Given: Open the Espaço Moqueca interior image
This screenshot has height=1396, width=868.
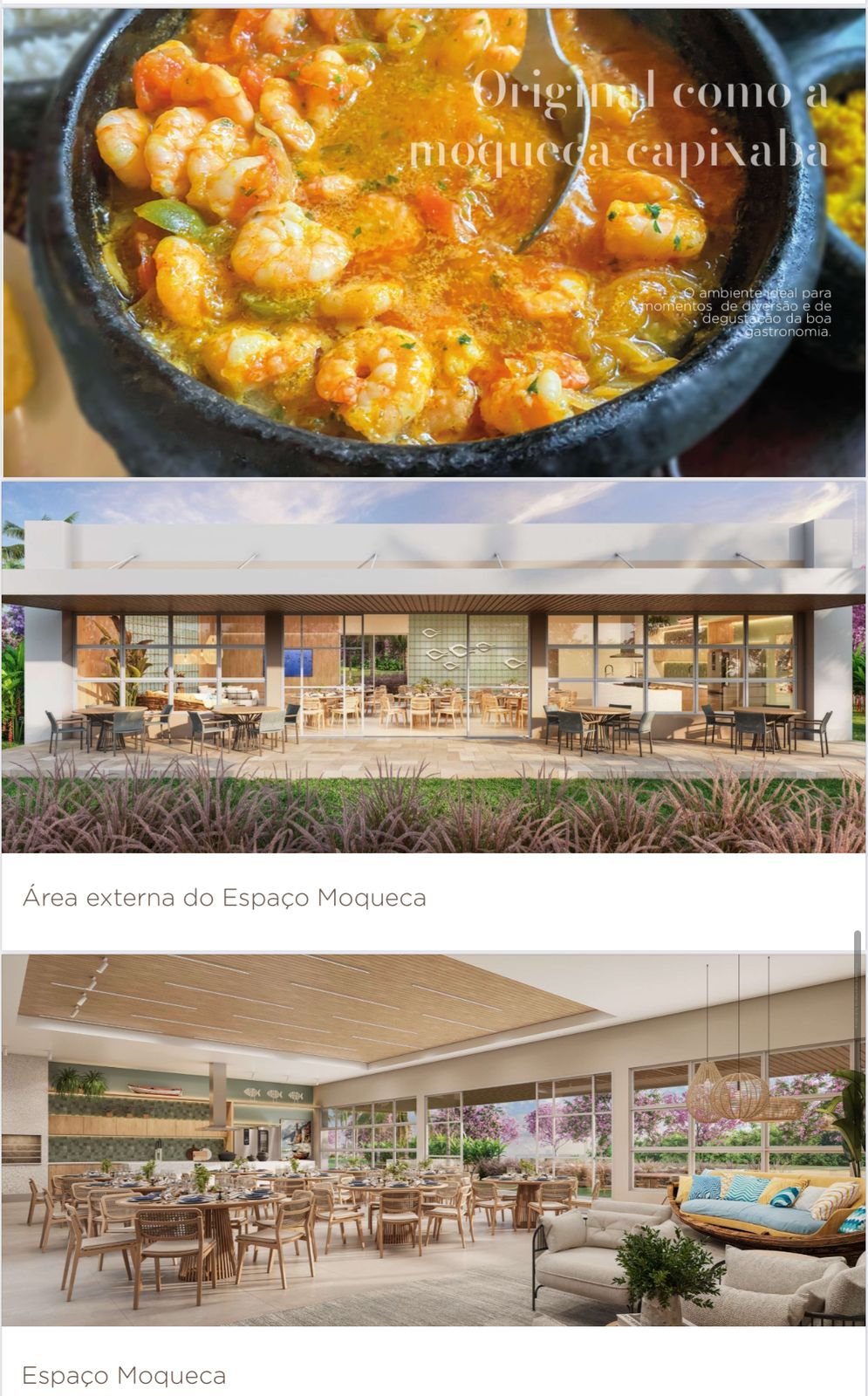Looking at the screenshot, I should [434, 1140].
